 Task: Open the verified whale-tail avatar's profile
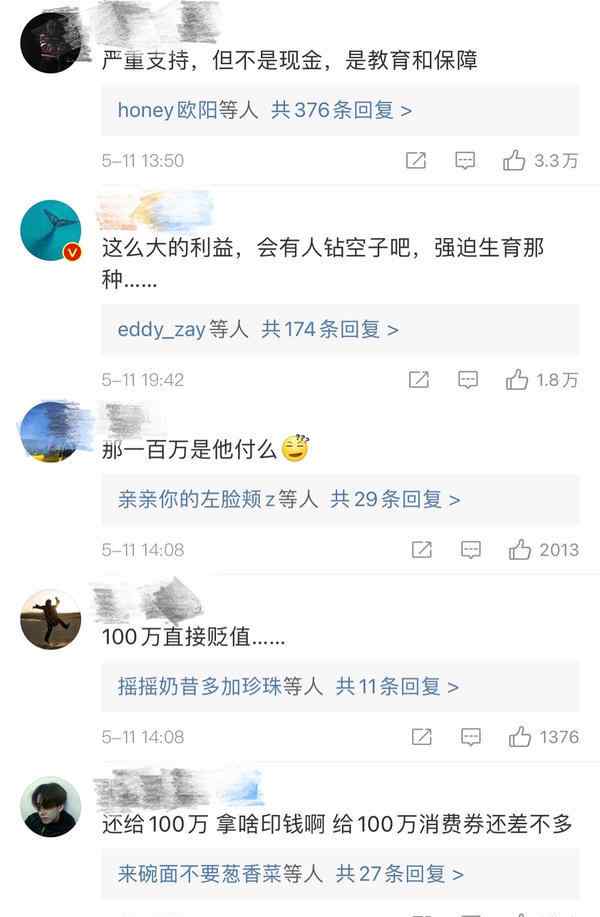click(x=50, y=230)
